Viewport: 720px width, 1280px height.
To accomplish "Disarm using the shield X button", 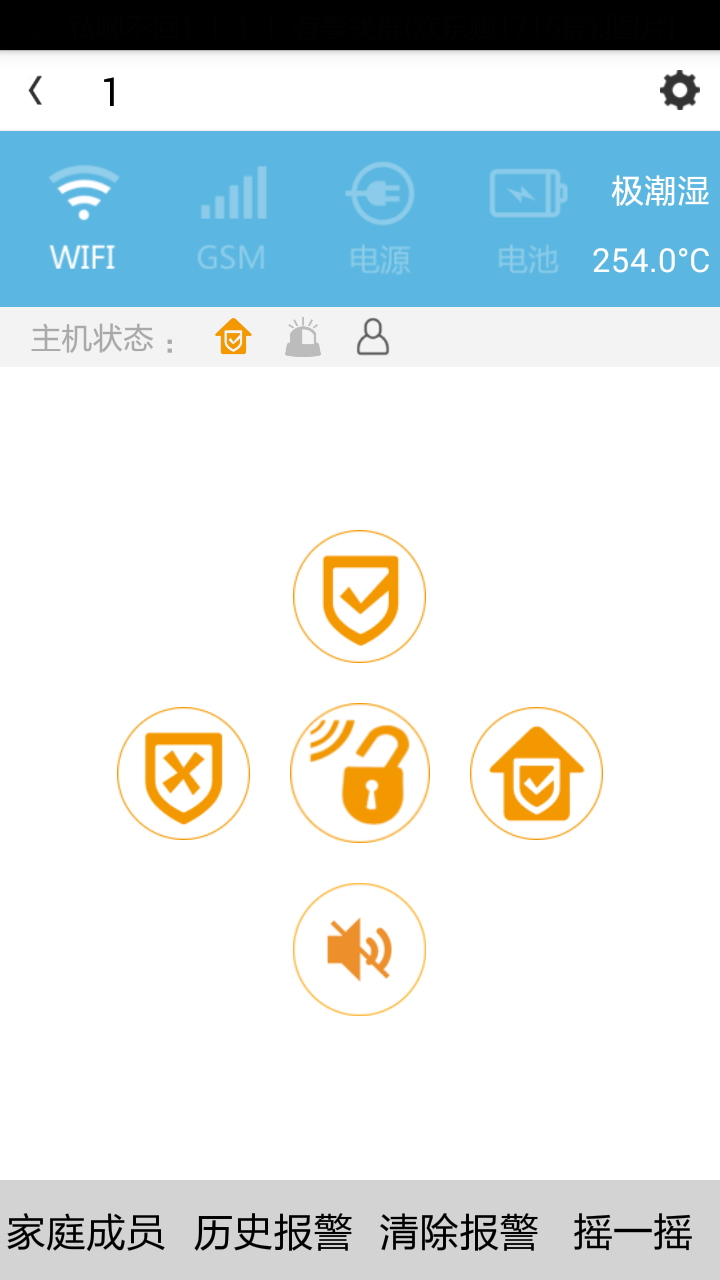I will click(x=183, y=773).
